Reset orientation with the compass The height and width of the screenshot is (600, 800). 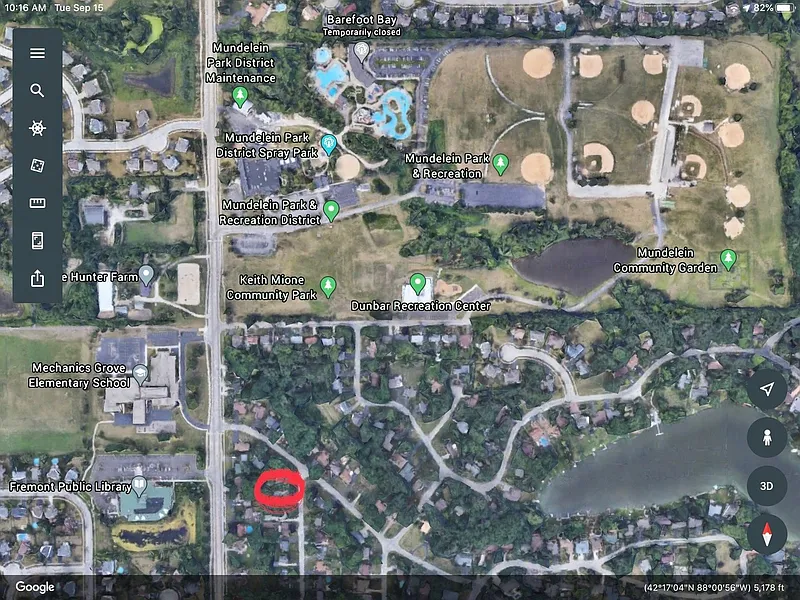pyautogui.click(x=766, y=534)
